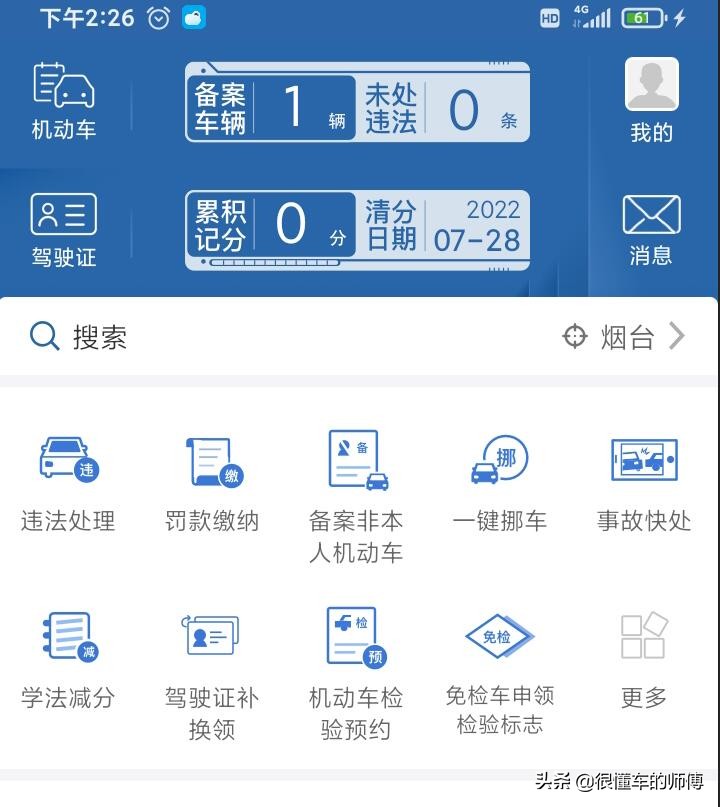The width and height of the screenshot is (720, 807).
Task: Check the battery indicator showing 61%
Action: (x=660, y=17)
